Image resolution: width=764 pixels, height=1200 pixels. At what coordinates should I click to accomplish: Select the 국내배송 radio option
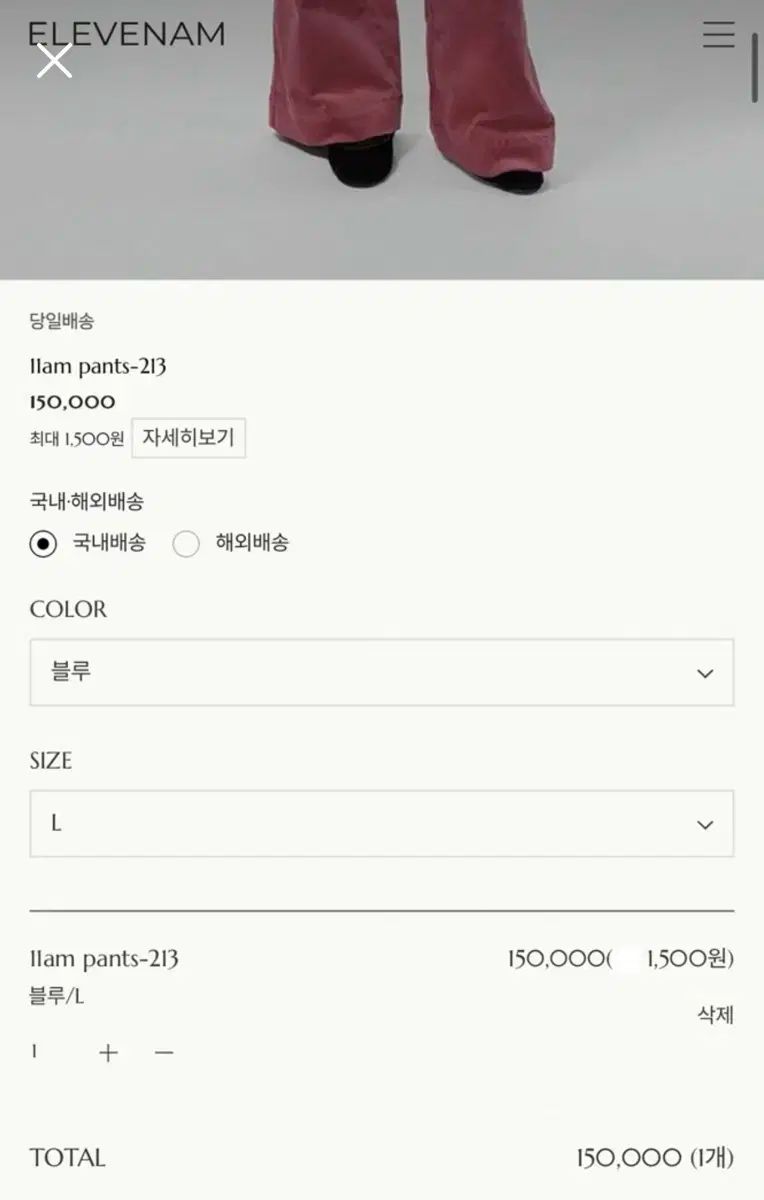point(43,544)
